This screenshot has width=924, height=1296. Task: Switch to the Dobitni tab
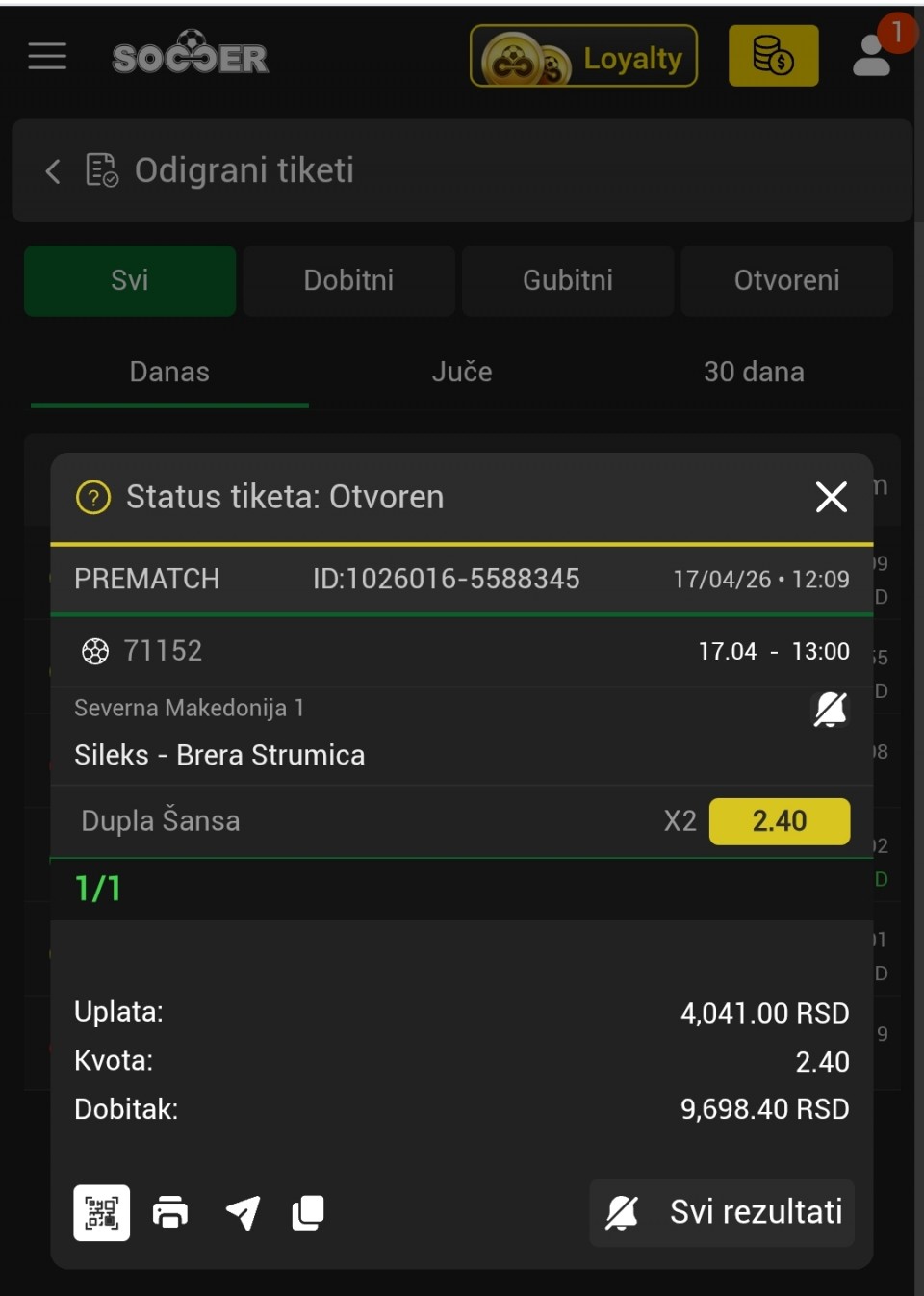point(348,280)
